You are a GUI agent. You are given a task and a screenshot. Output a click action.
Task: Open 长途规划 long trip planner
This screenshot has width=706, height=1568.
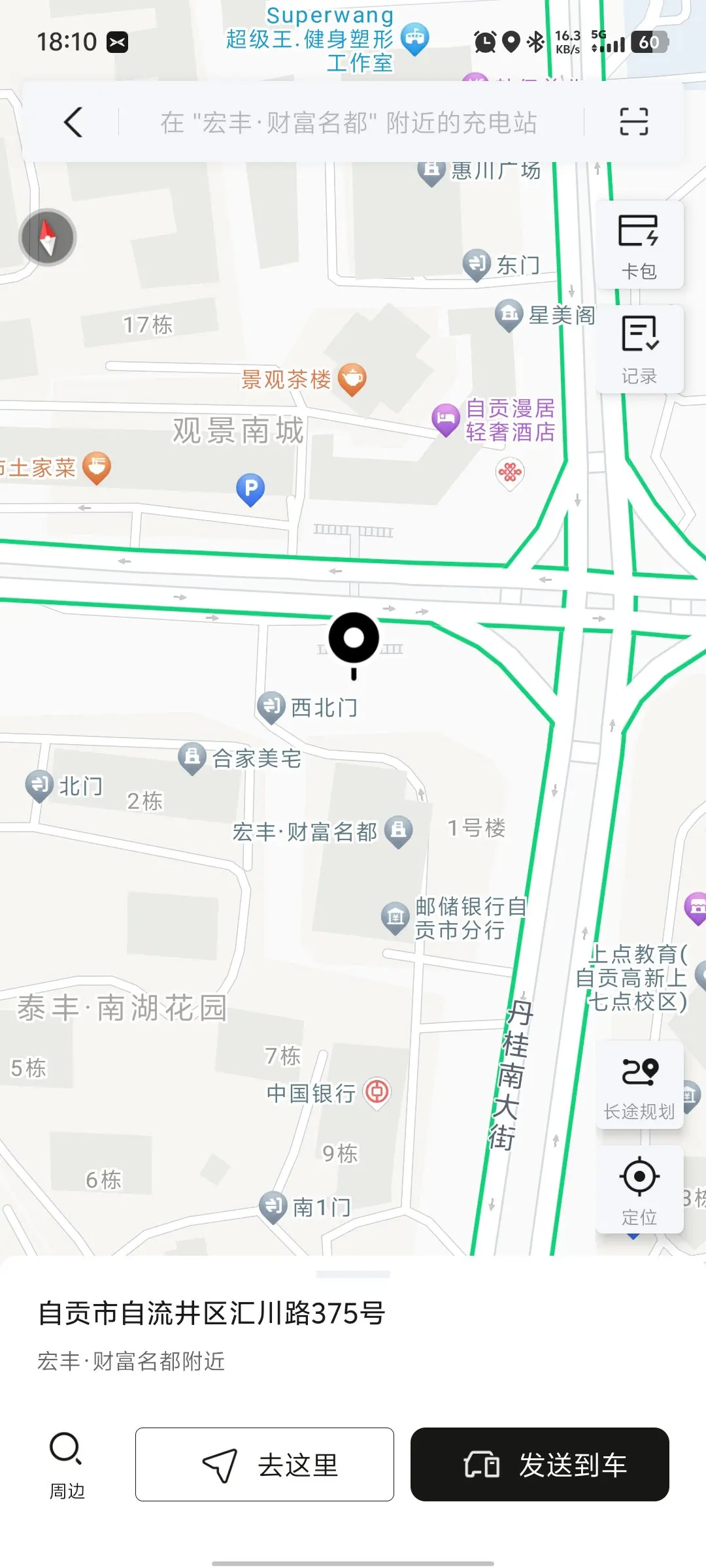(x=639, y=1085)
